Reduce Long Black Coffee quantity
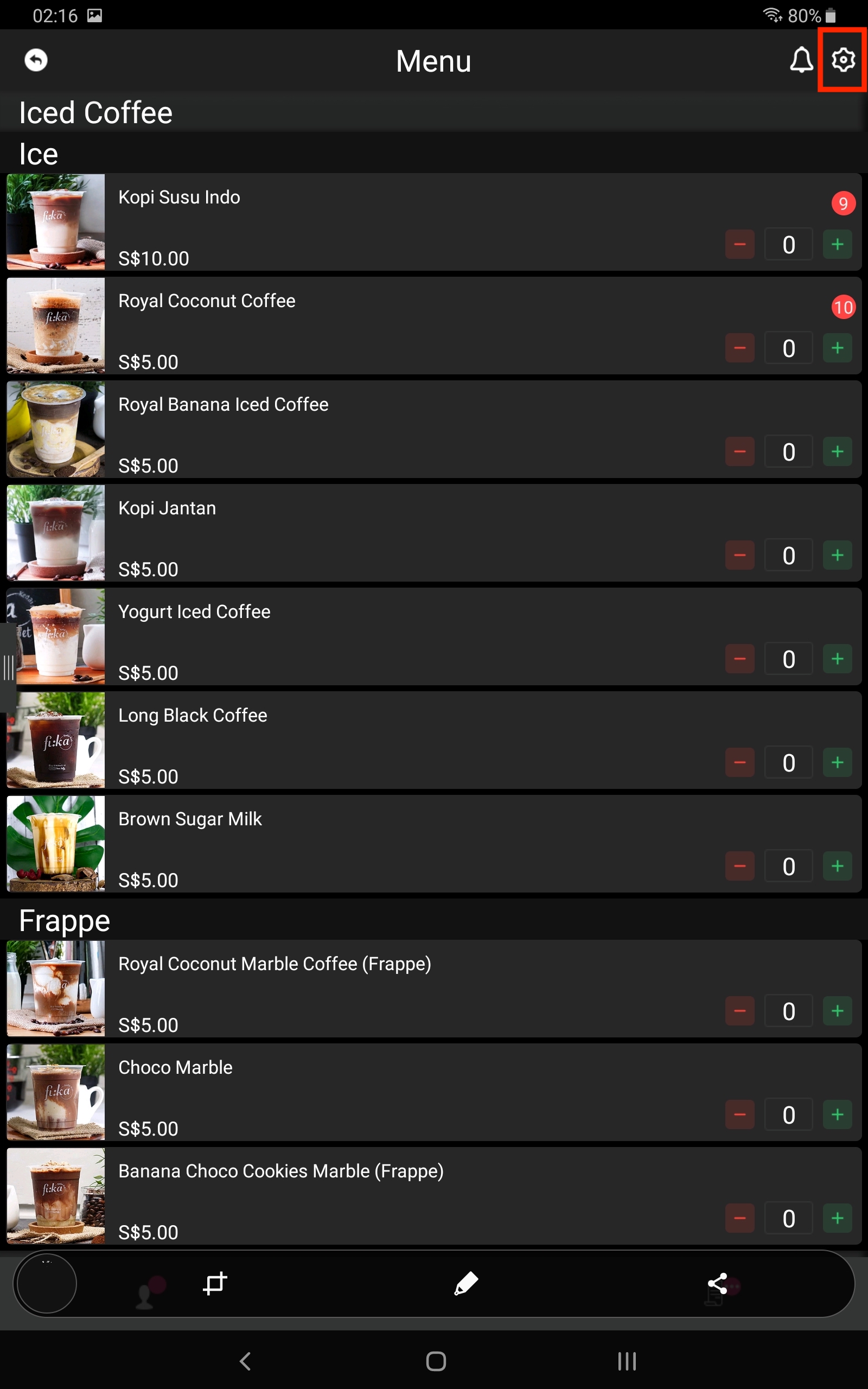 coord(739,763)
